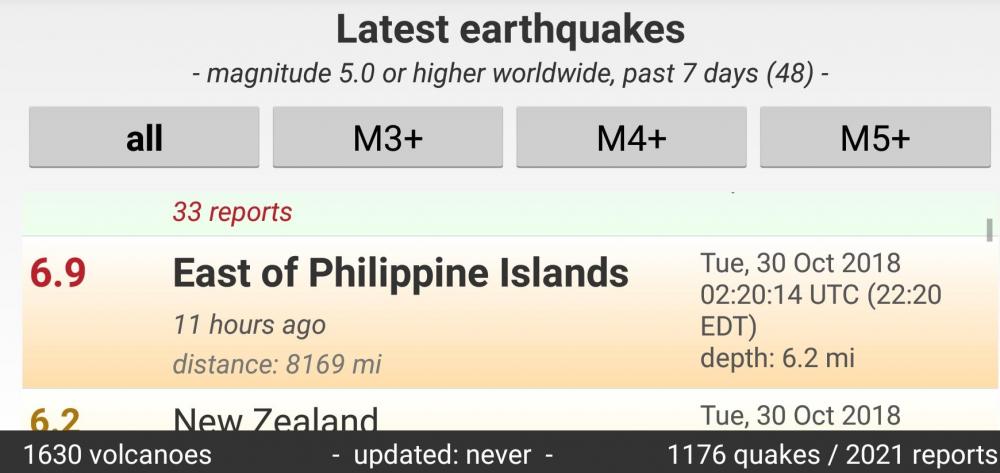Filter earthquakes by M5+
Viewport: 1000px width, 473px height.
(875, 138)
